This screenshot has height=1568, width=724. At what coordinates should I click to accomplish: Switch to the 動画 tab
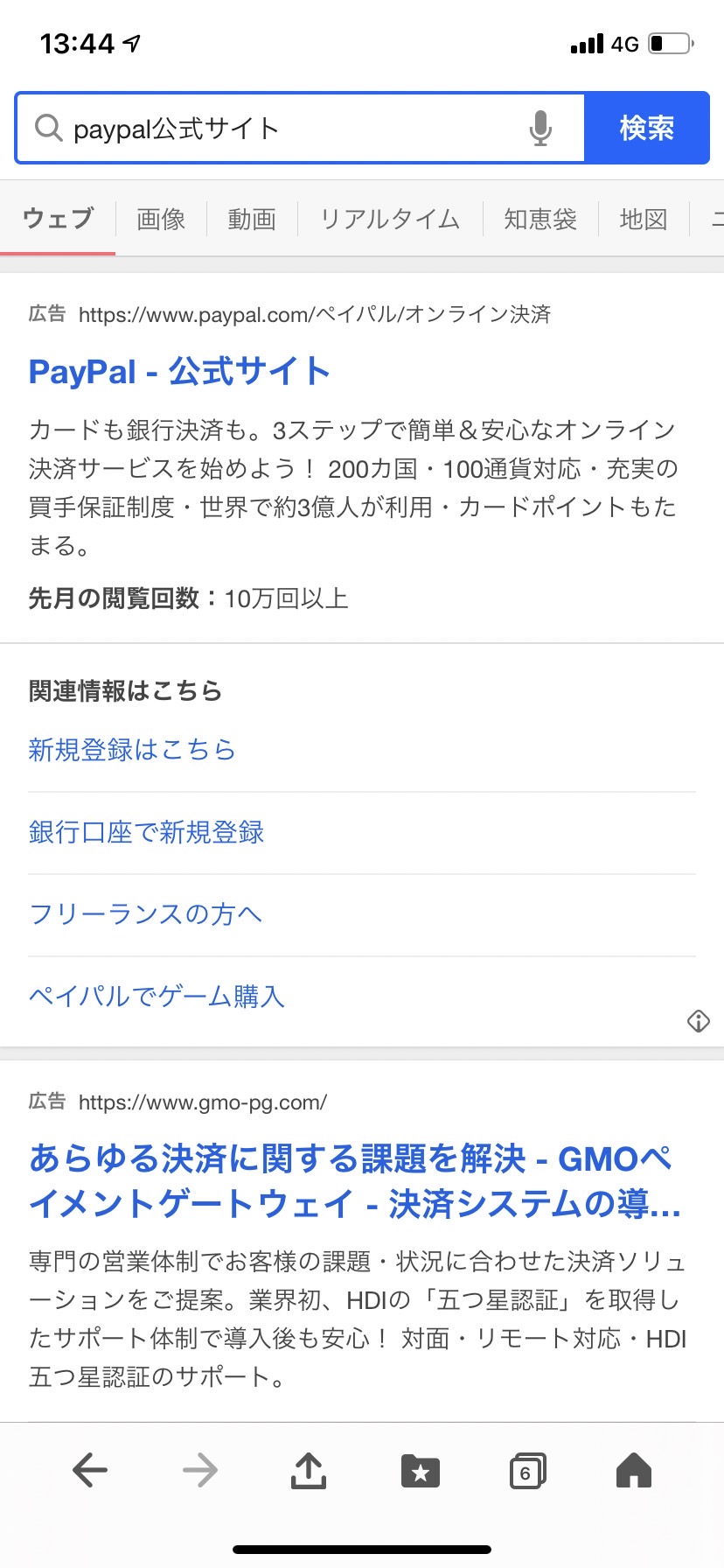pos(252,219)
